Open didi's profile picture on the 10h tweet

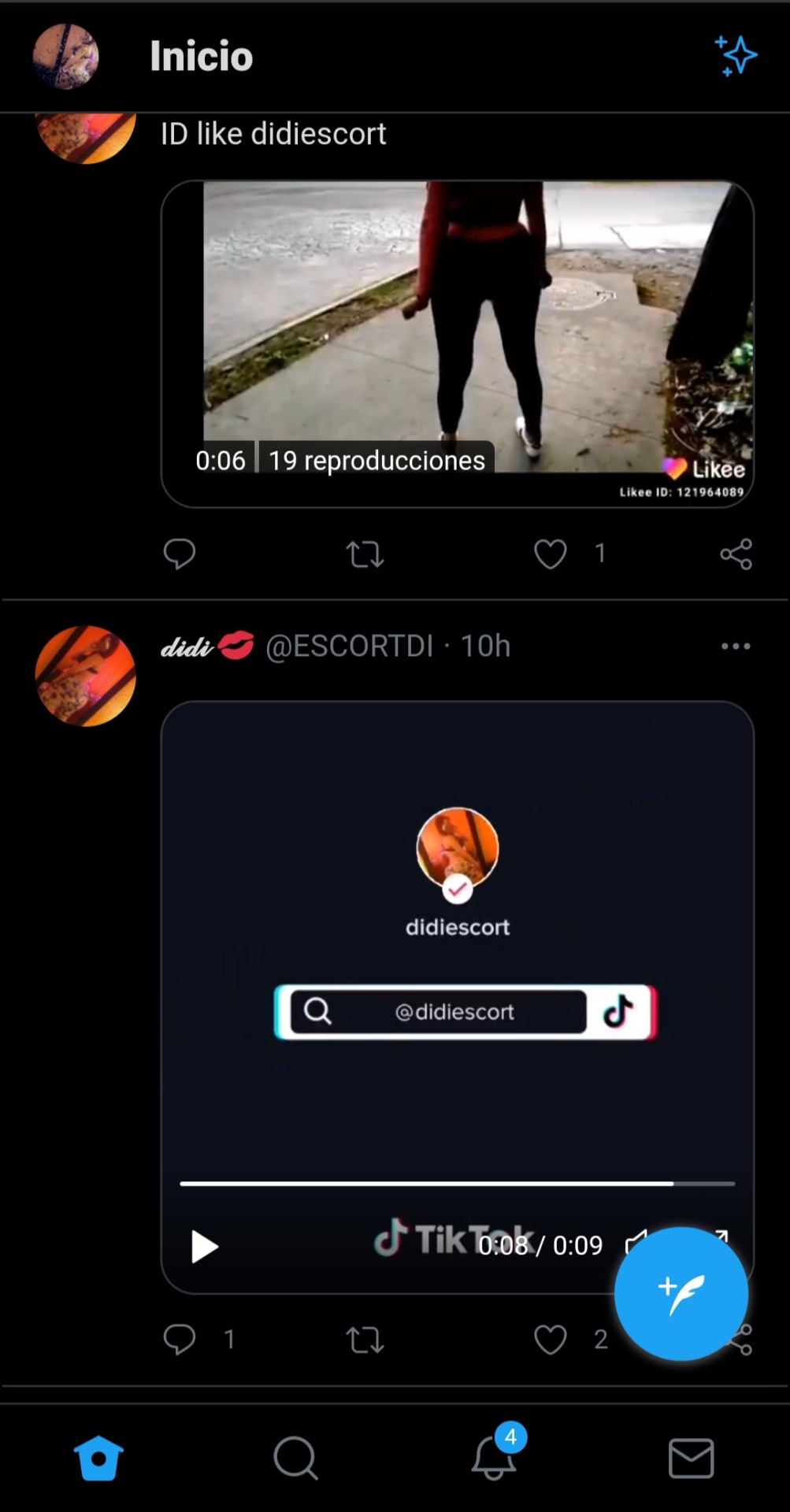(x=85, y=676)
